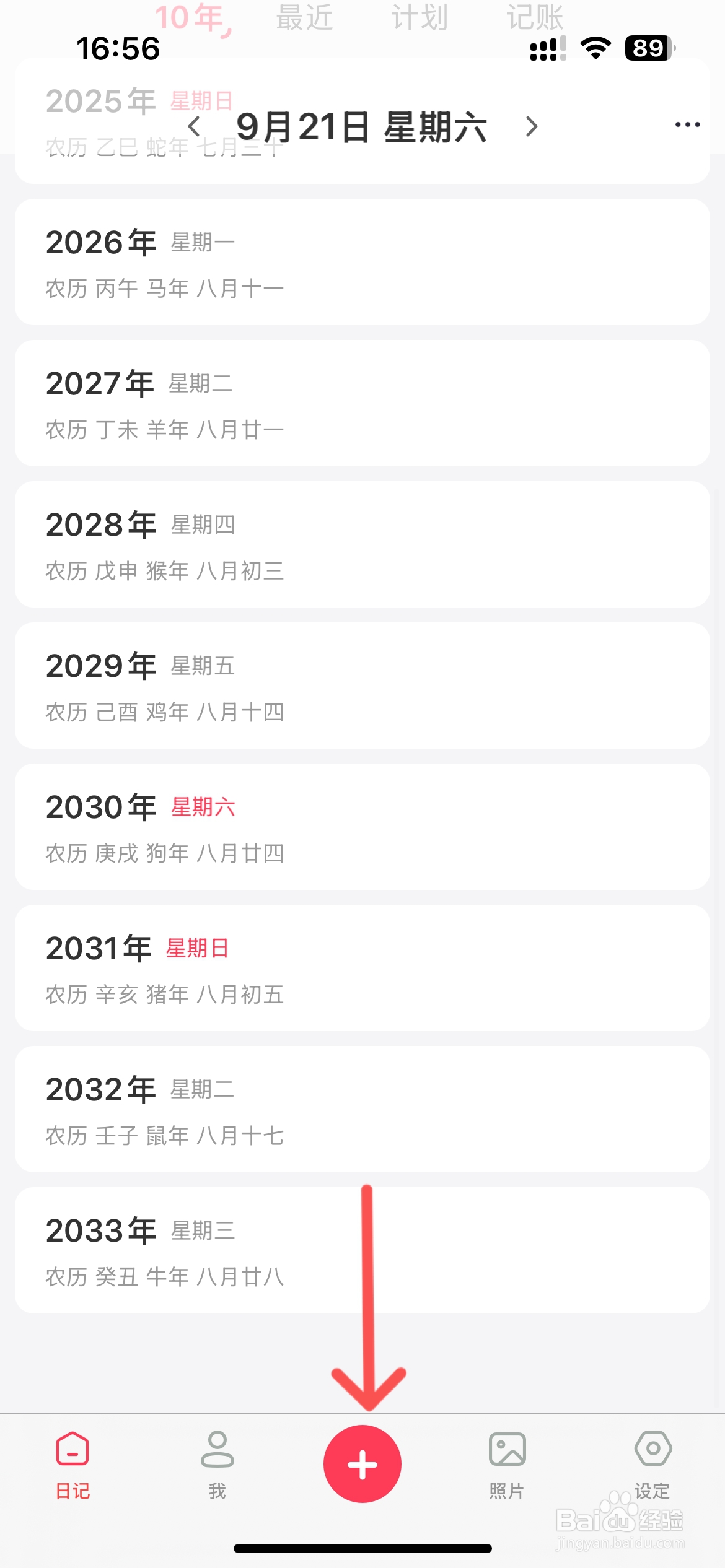Go to the next day with the right arrow

coord(531,126)
